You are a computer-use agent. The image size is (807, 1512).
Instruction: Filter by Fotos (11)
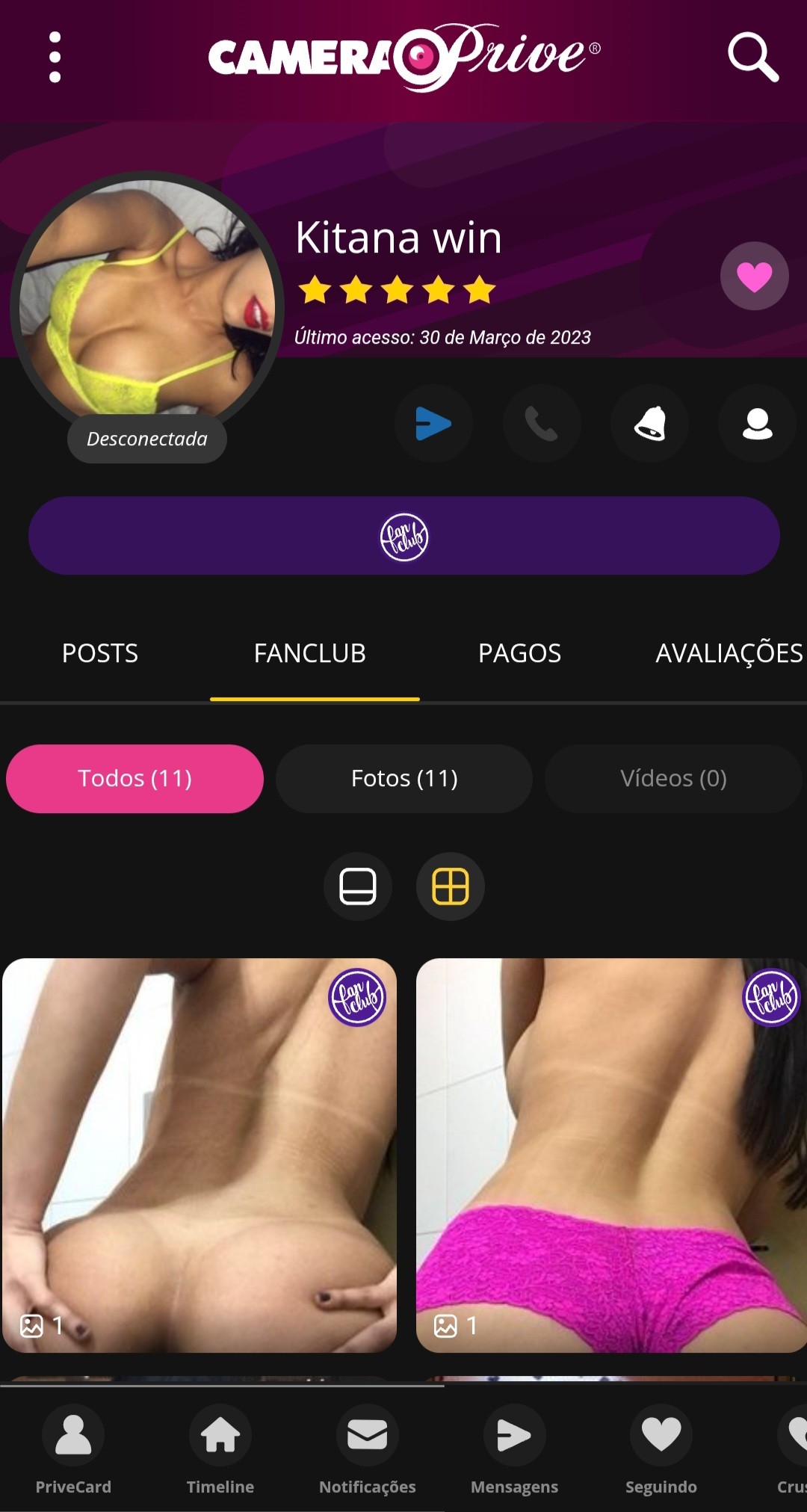404,778
